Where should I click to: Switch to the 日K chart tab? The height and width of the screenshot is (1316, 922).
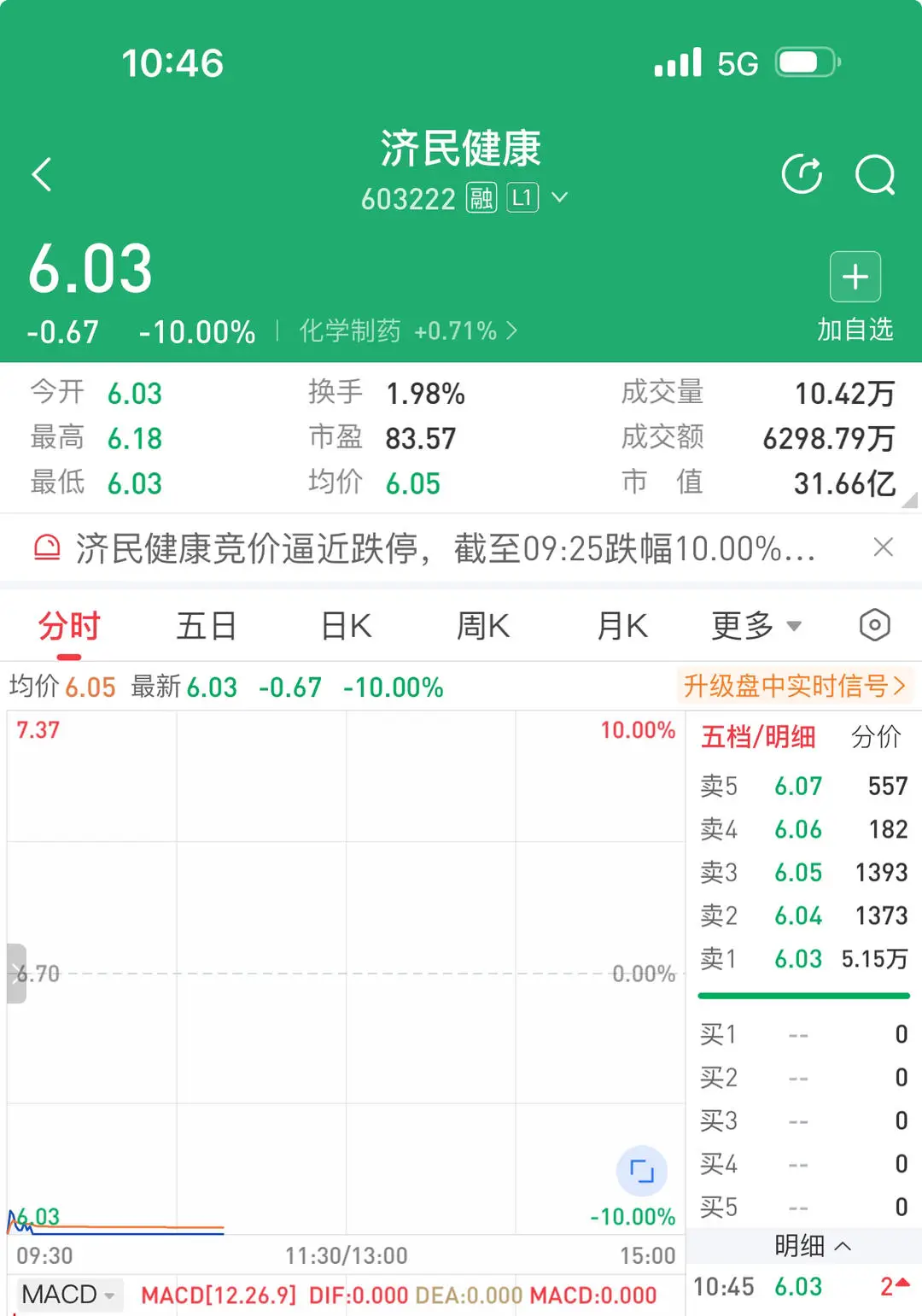[346, 626]
